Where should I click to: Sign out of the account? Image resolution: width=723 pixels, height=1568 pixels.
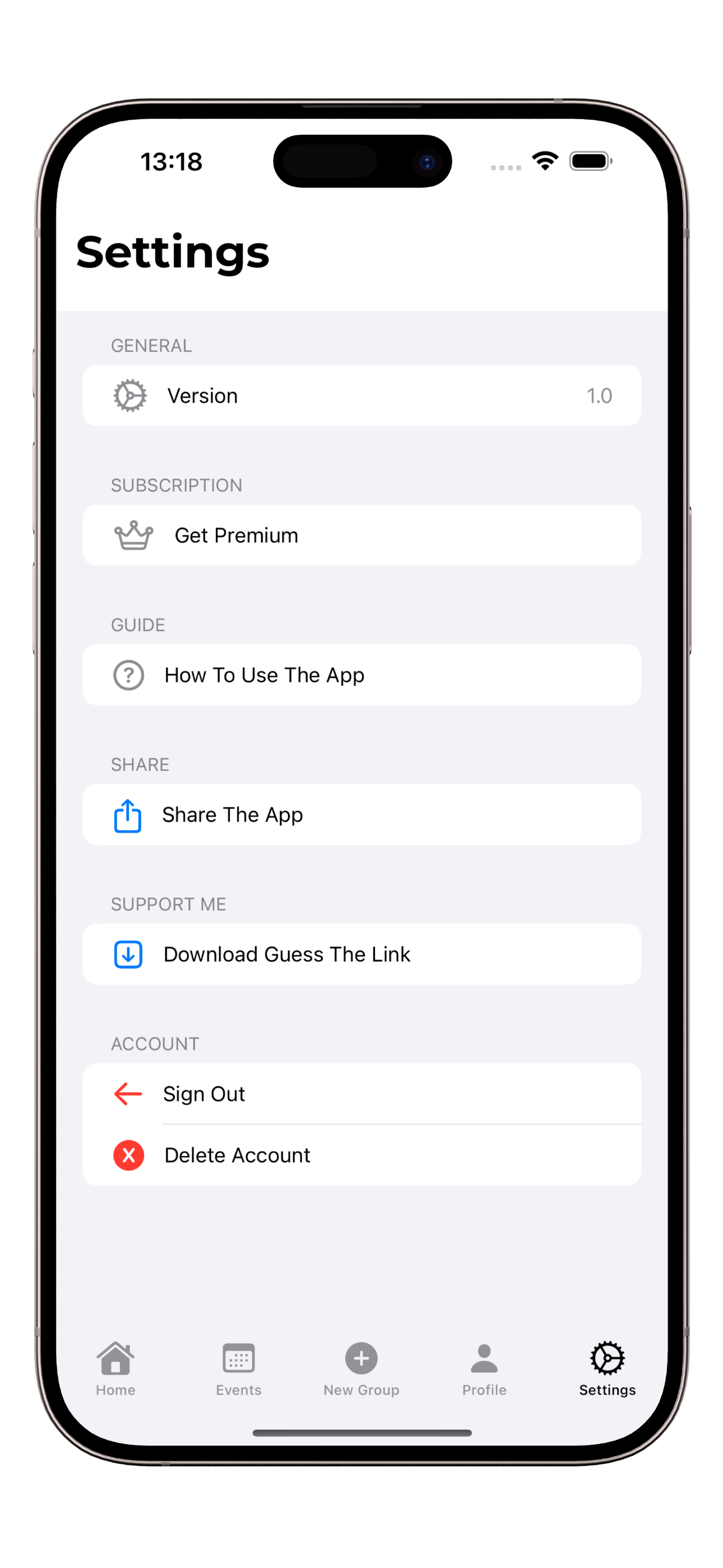[x=361, y=1094]
